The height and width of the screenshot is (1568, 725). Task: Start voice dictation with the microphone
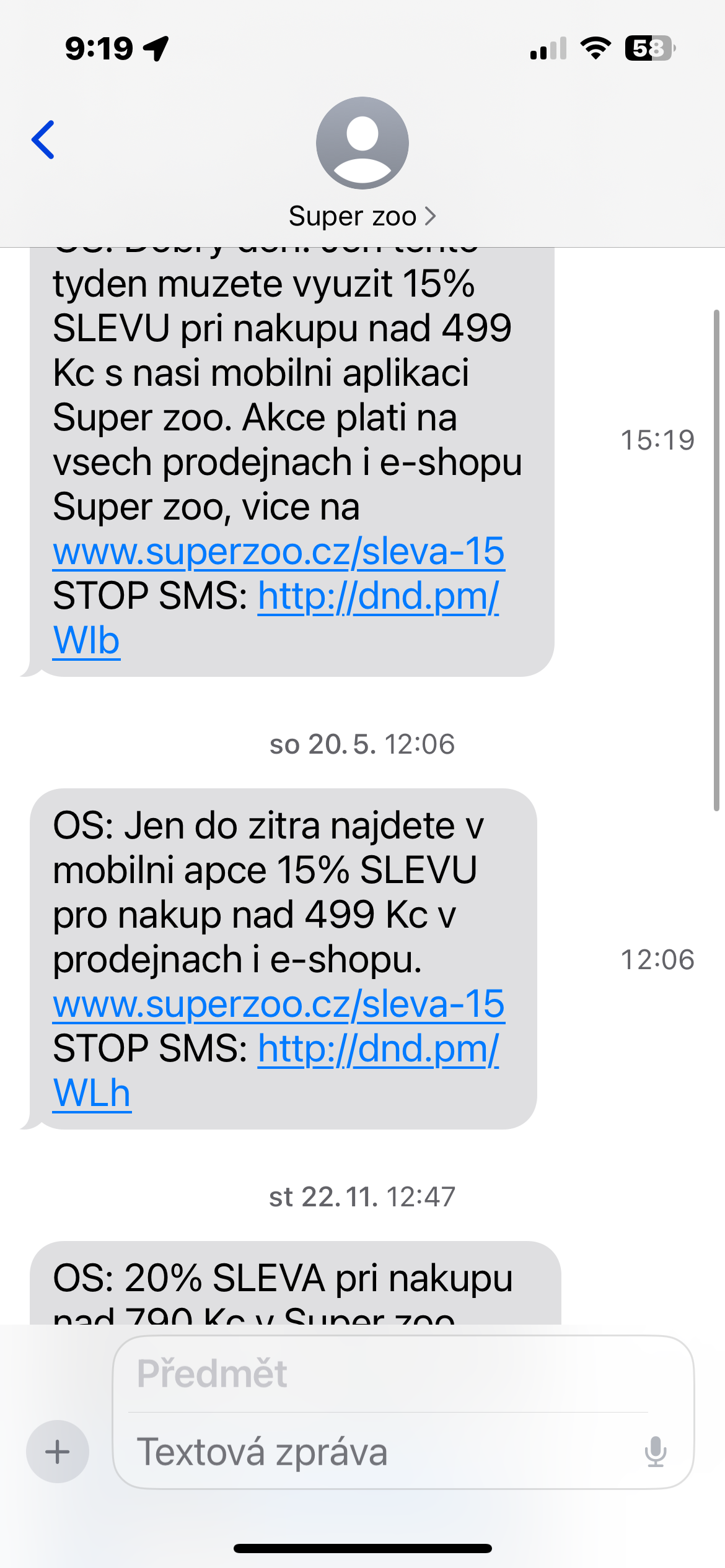(x=655, y=1452)
